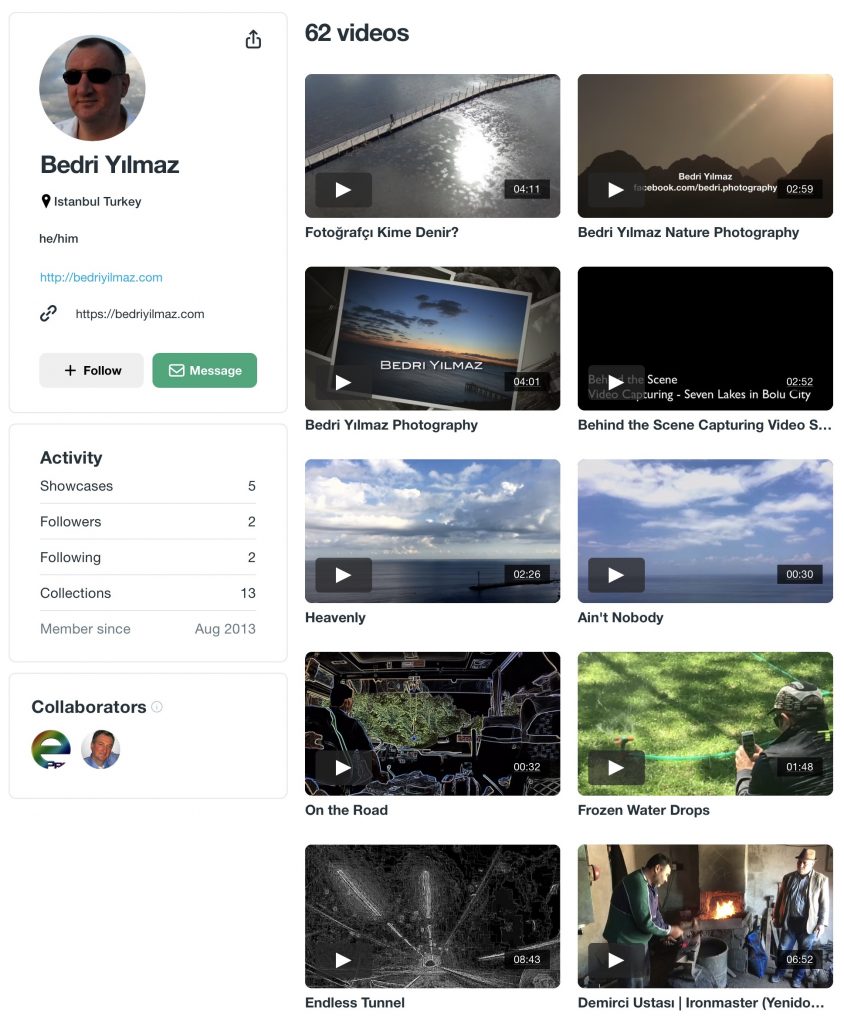Send a message to Bedri Yılmaz
844x1024 pixels.
(x=205, y=370)
